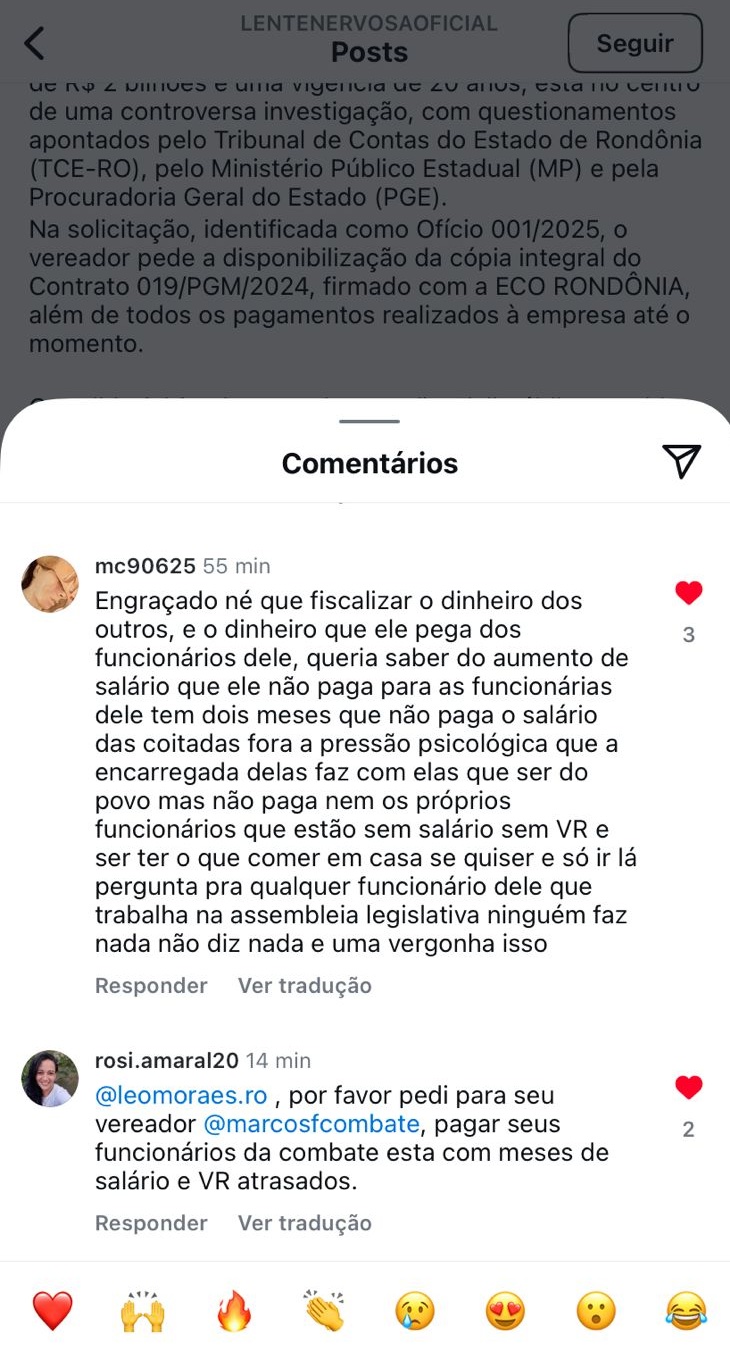Pick the heart-eyes emoji
Viewport: 730px width, 1357px height.
(x=505, y=1310)
